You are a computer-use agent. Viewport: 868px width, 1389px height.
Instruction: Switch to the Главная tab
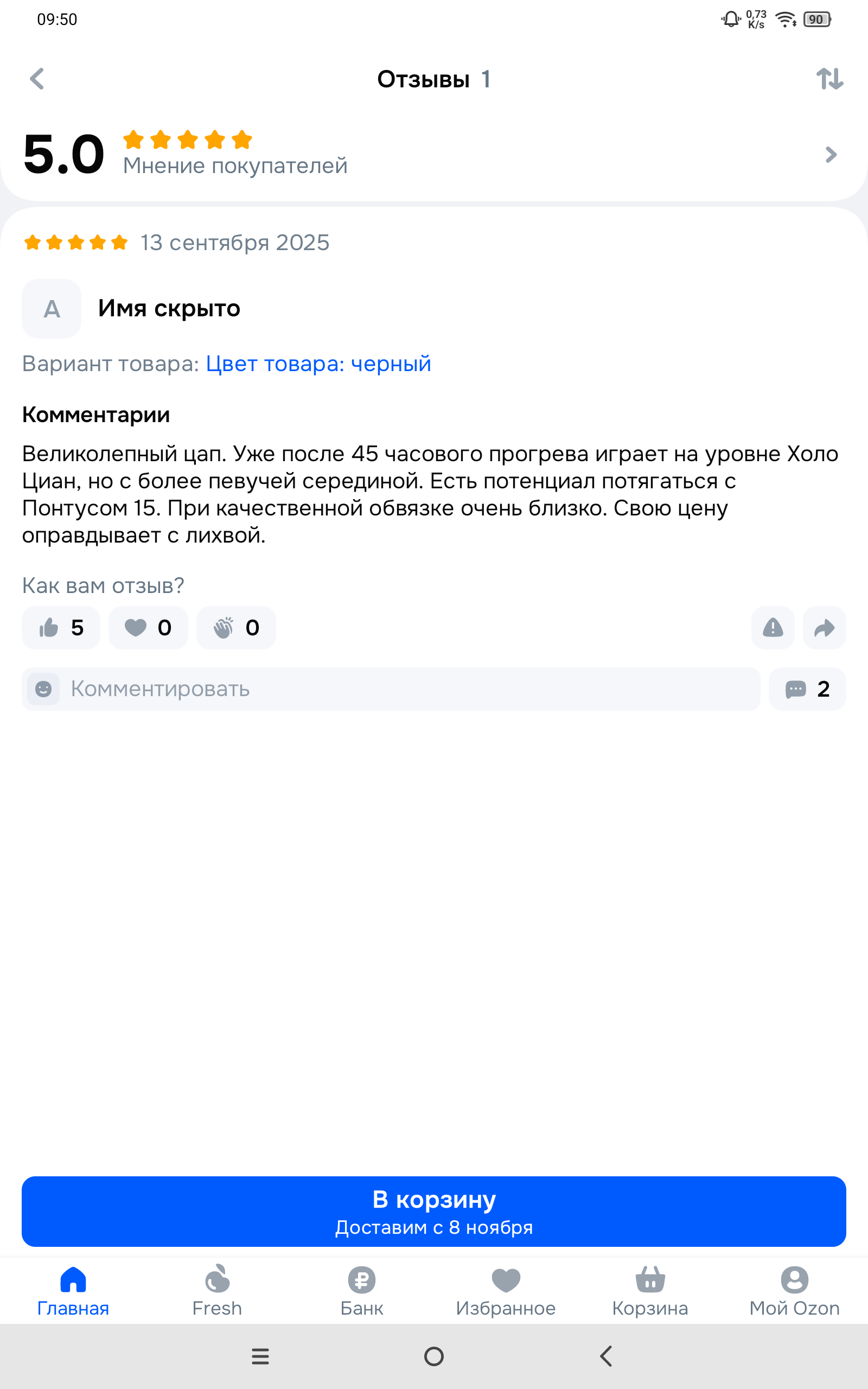pyautogui.click(x=73, y=1291)
